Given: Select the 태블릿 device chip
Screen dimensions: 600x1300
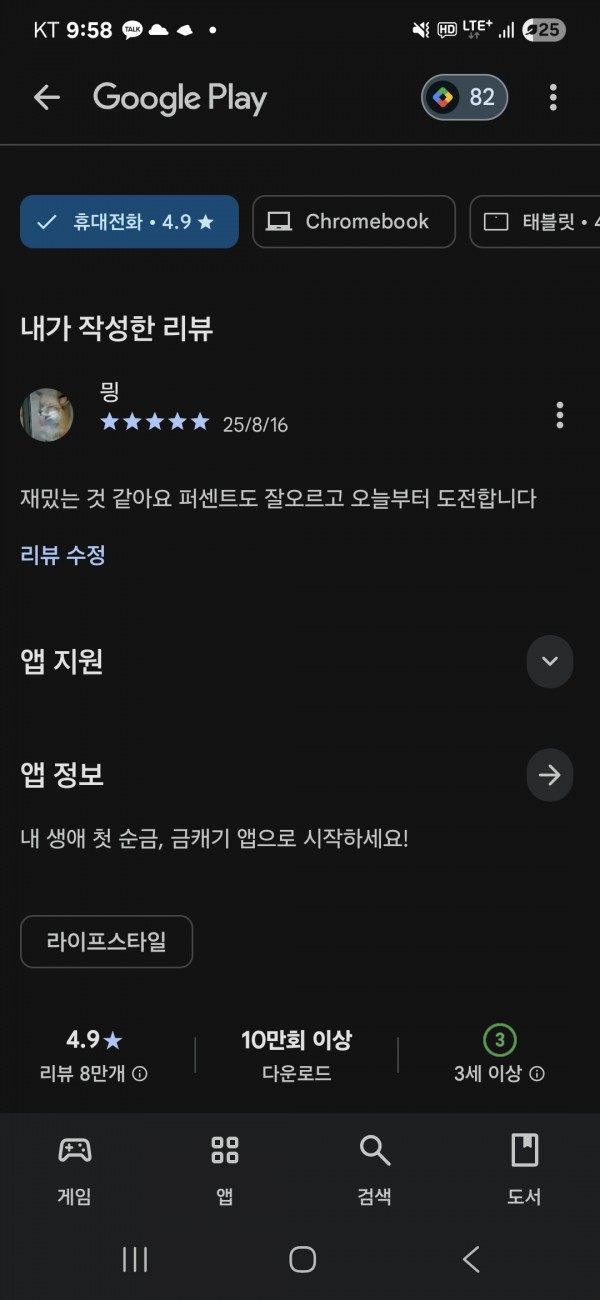Looking at the screenshot, I should tap(535, 222).
